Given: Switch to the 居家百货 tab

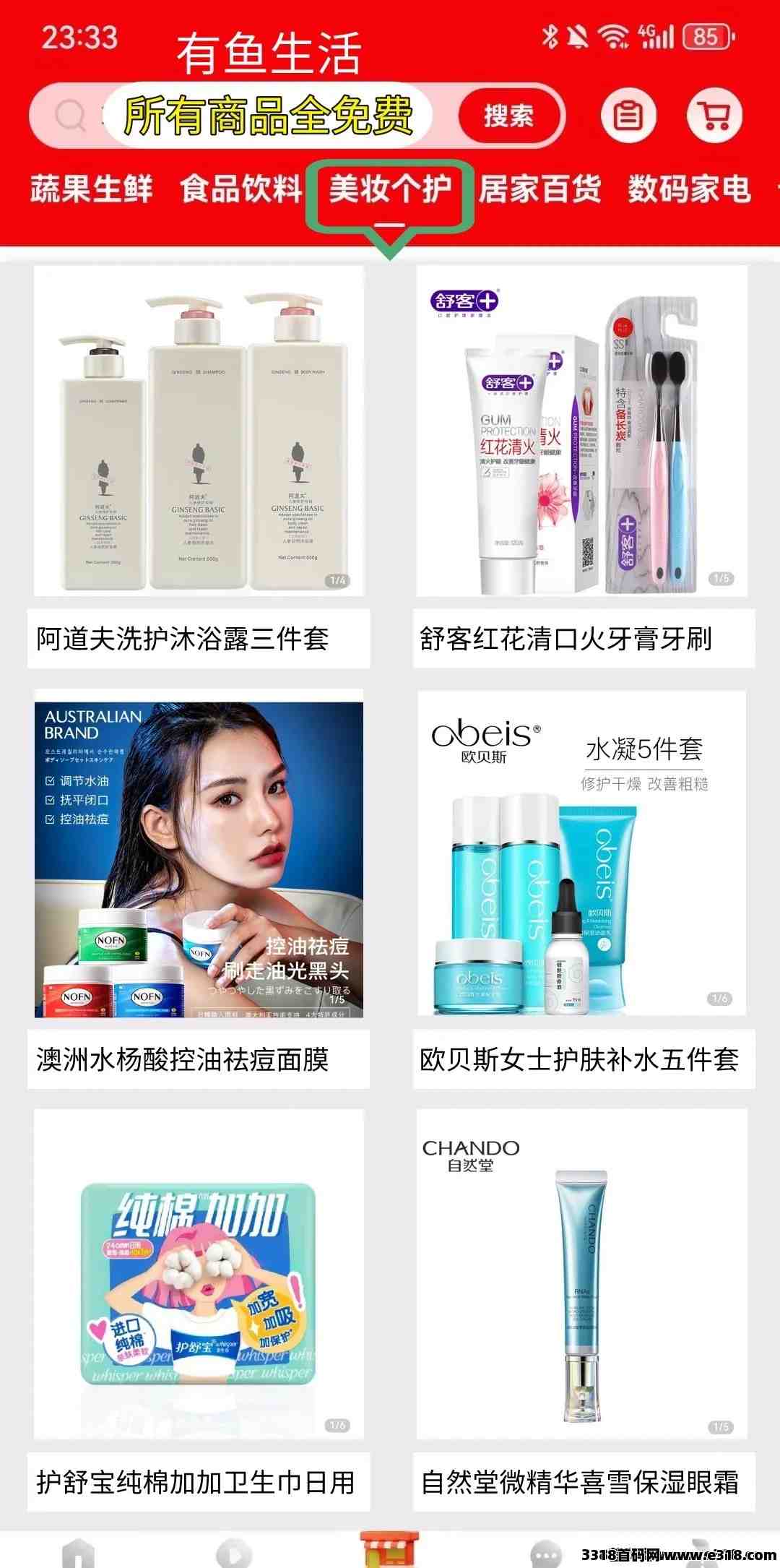Looking at the screenshot, I should tap(539, 189).
